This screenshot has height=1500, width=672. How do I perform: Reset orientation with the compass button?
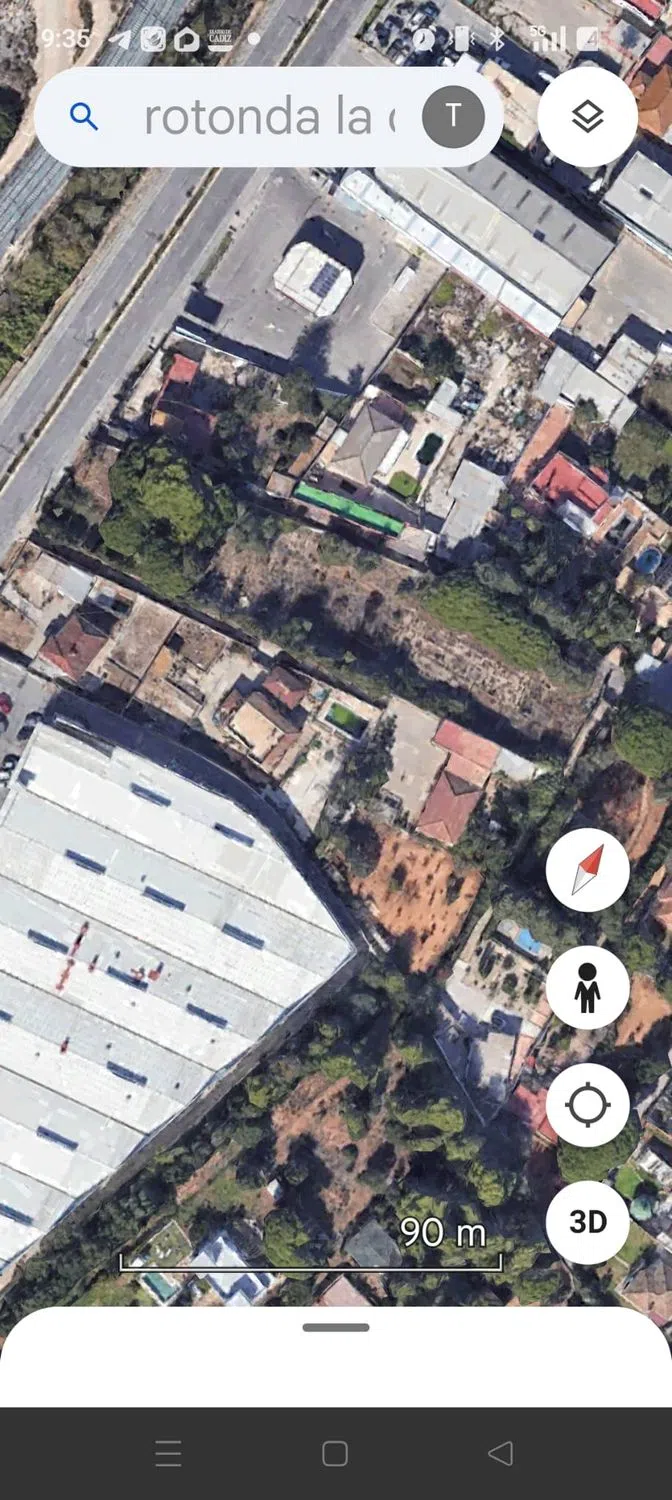point(588,870)
